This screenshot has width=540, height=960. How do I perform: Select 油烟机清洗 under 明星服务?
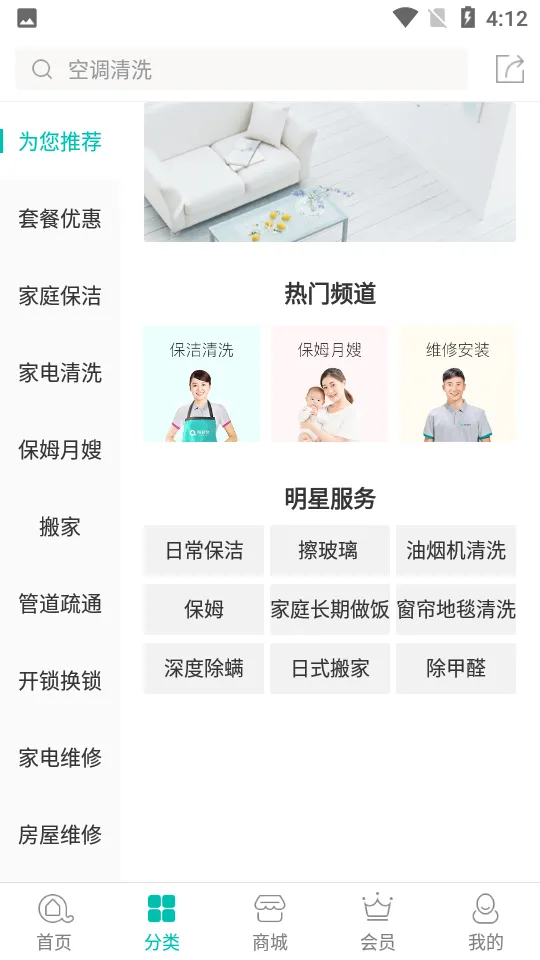456,550
